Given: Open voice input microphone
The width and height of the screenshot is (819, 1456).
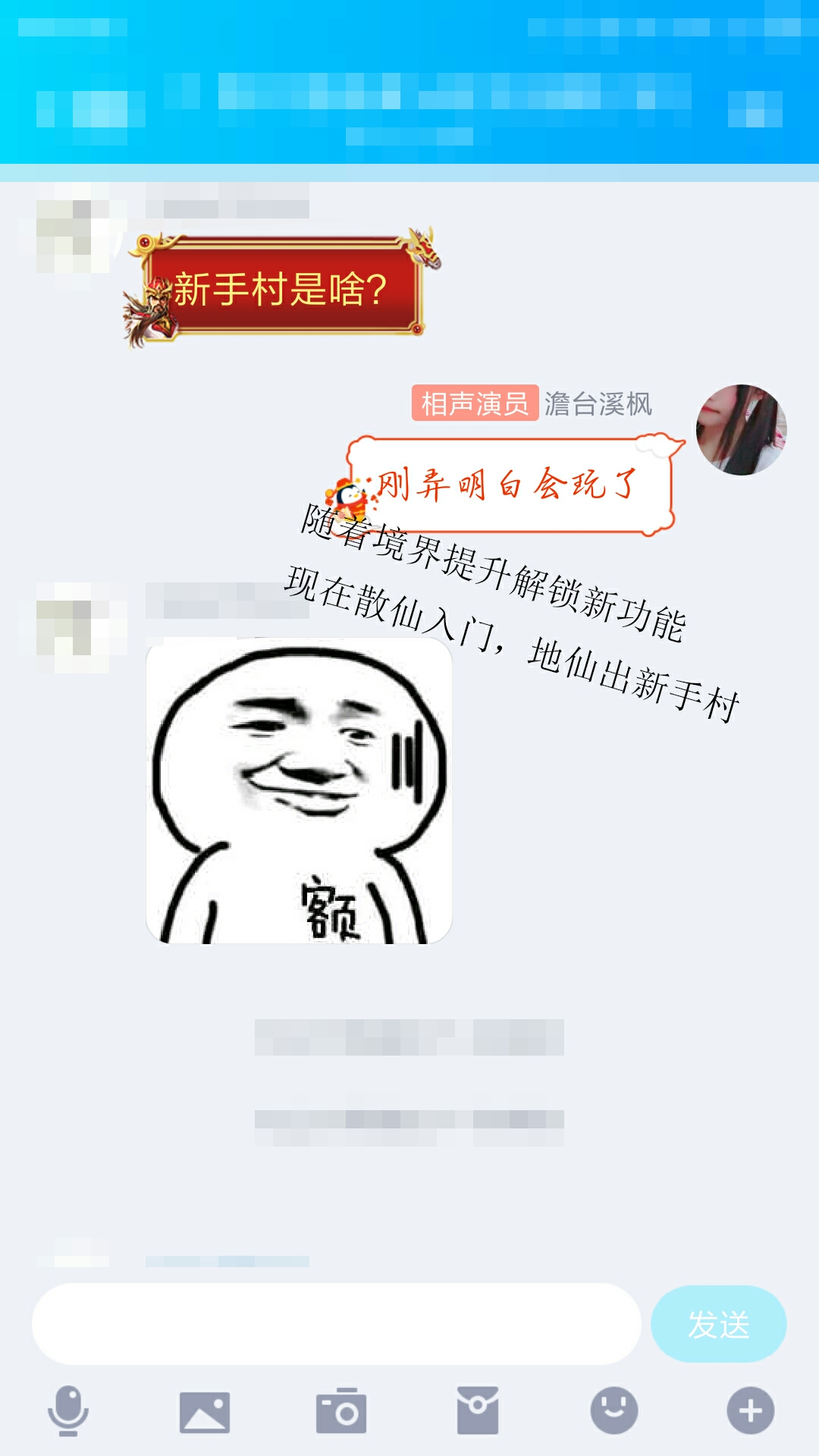Looking at the screenshot, I should [68, 1411].
